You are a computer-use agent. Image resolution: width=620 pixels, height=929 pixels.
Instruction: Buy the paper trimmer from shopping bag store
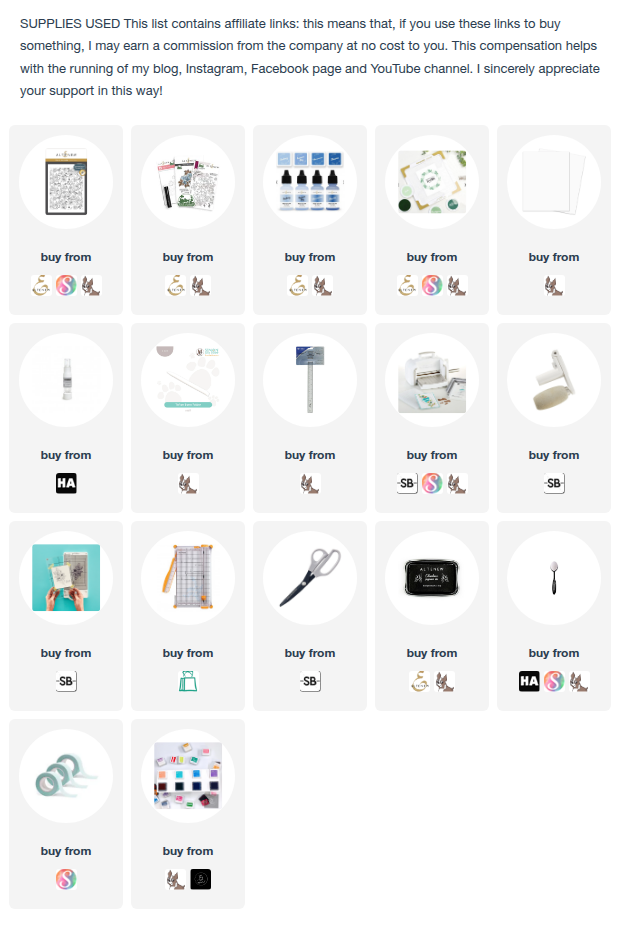point(188,682)
